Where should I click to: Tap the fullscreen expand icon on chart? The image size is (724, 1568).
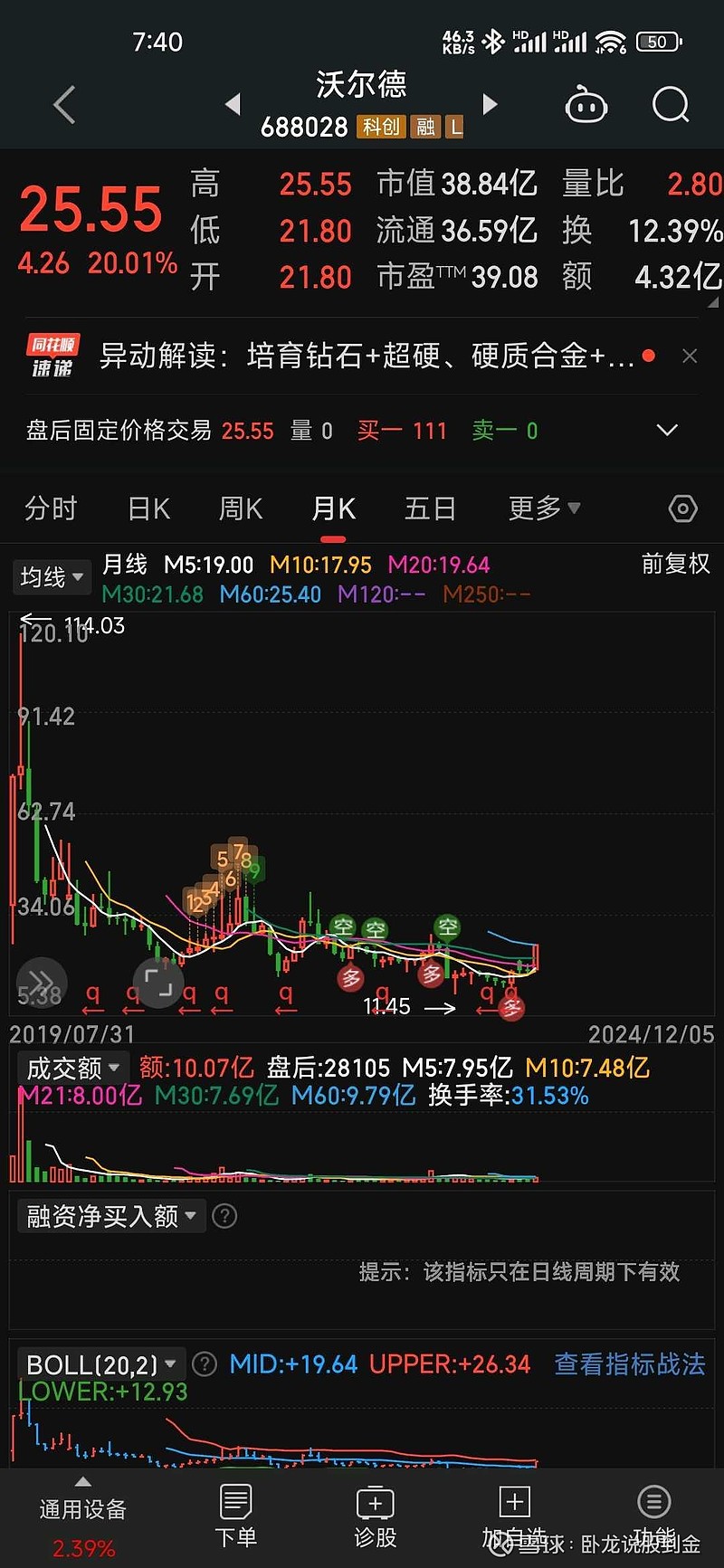click(158, 983)
